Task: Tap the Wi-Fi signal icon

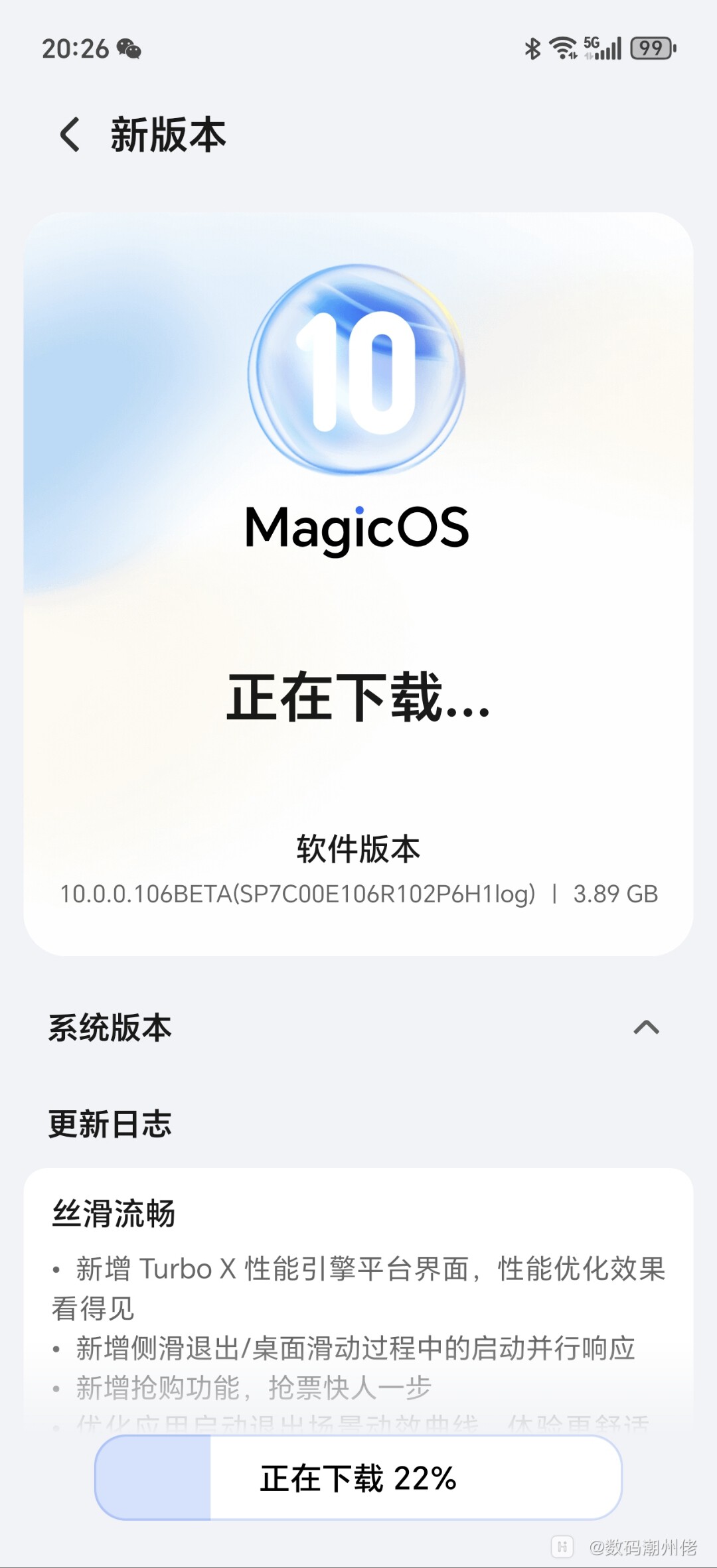Action: pyautogui.click(x=563, y=46)
